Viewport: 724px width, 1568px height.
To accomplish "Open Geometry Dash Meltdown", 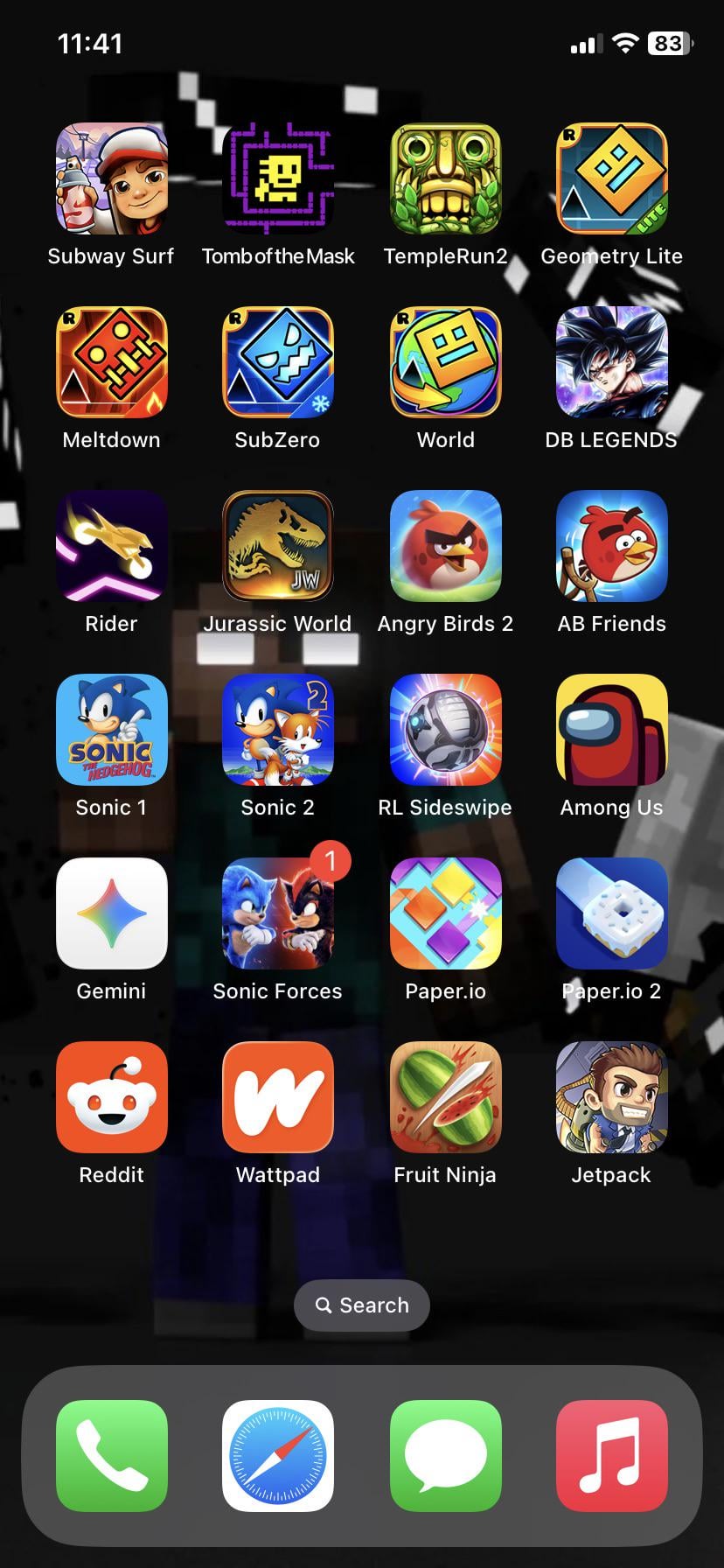I will pyautogui.click(x=111, y=362).
